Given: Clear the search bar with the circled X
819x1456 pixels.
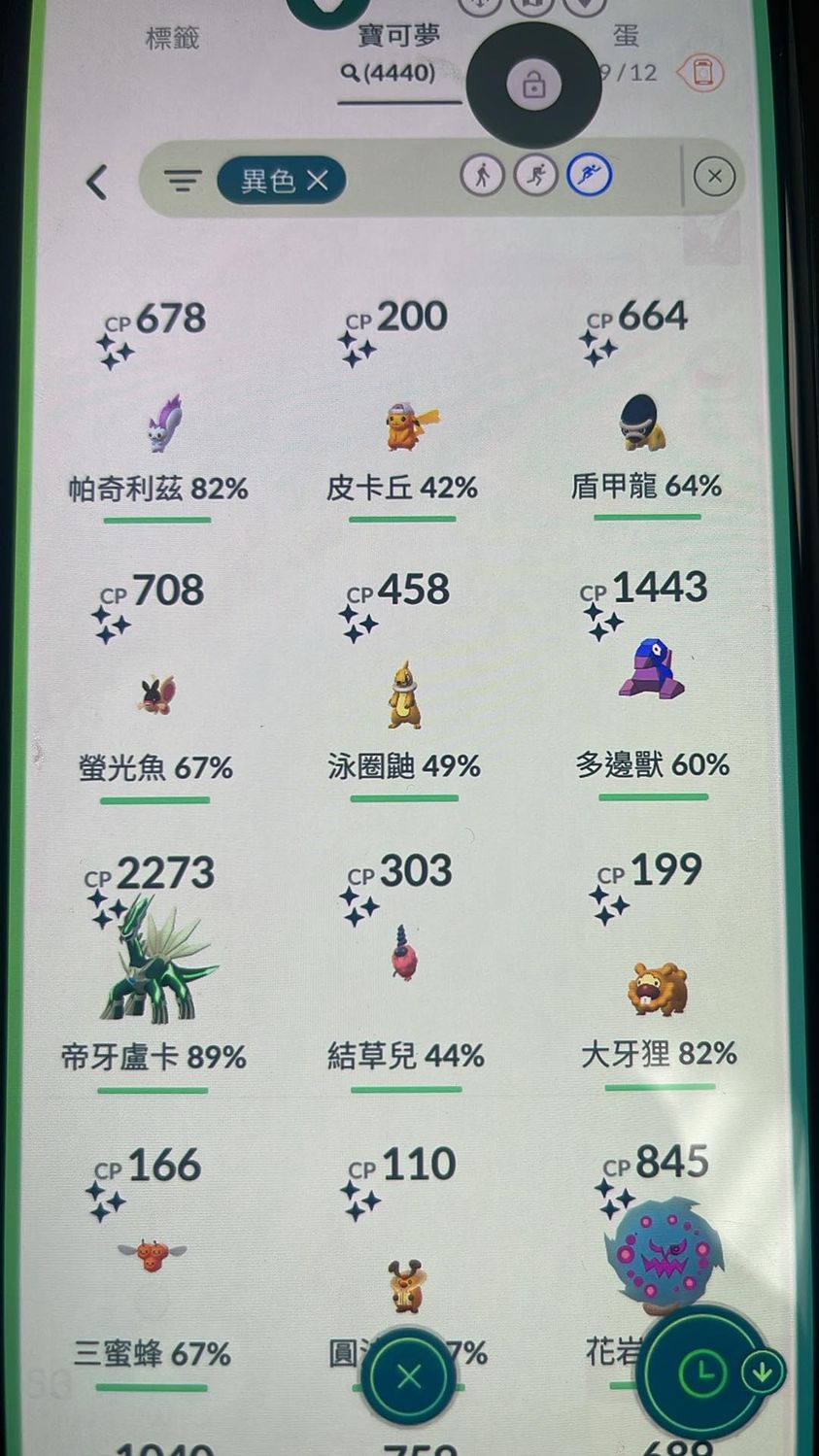Looking at the screenshot, I should point(714,176).
